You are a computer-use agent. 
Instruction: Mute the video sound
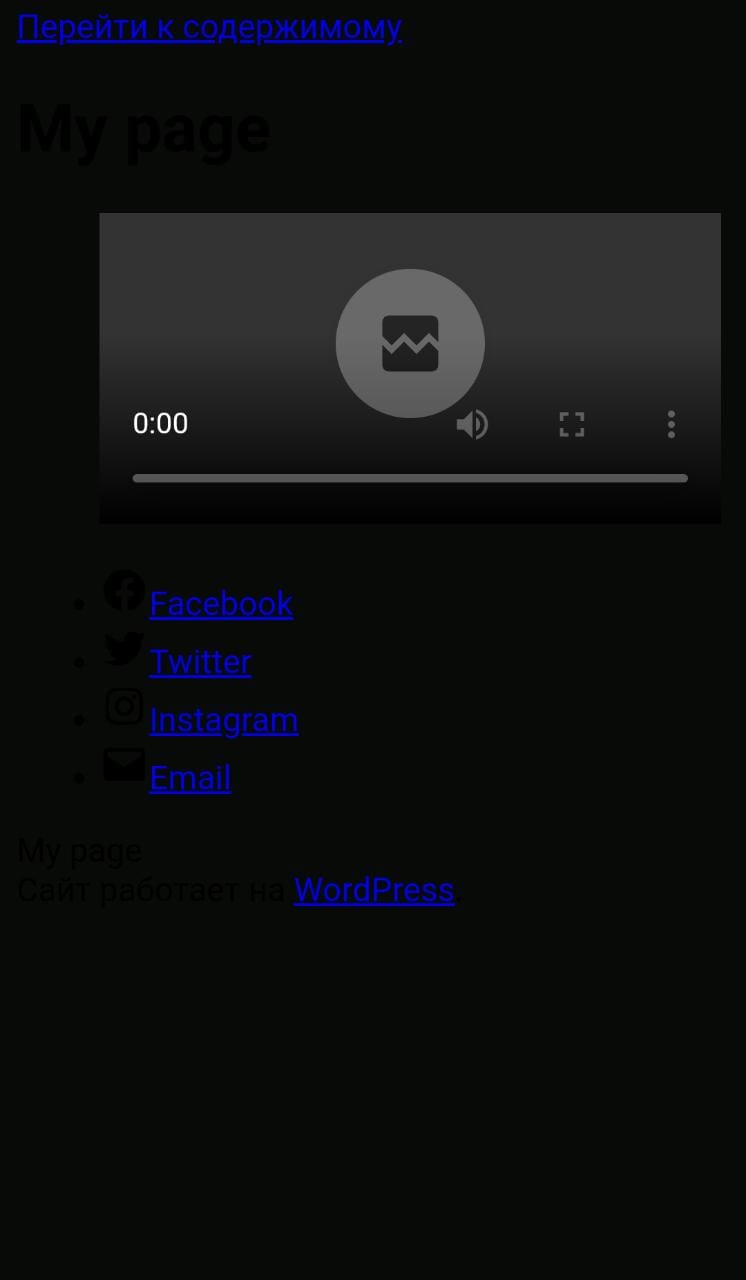(472, 425)
